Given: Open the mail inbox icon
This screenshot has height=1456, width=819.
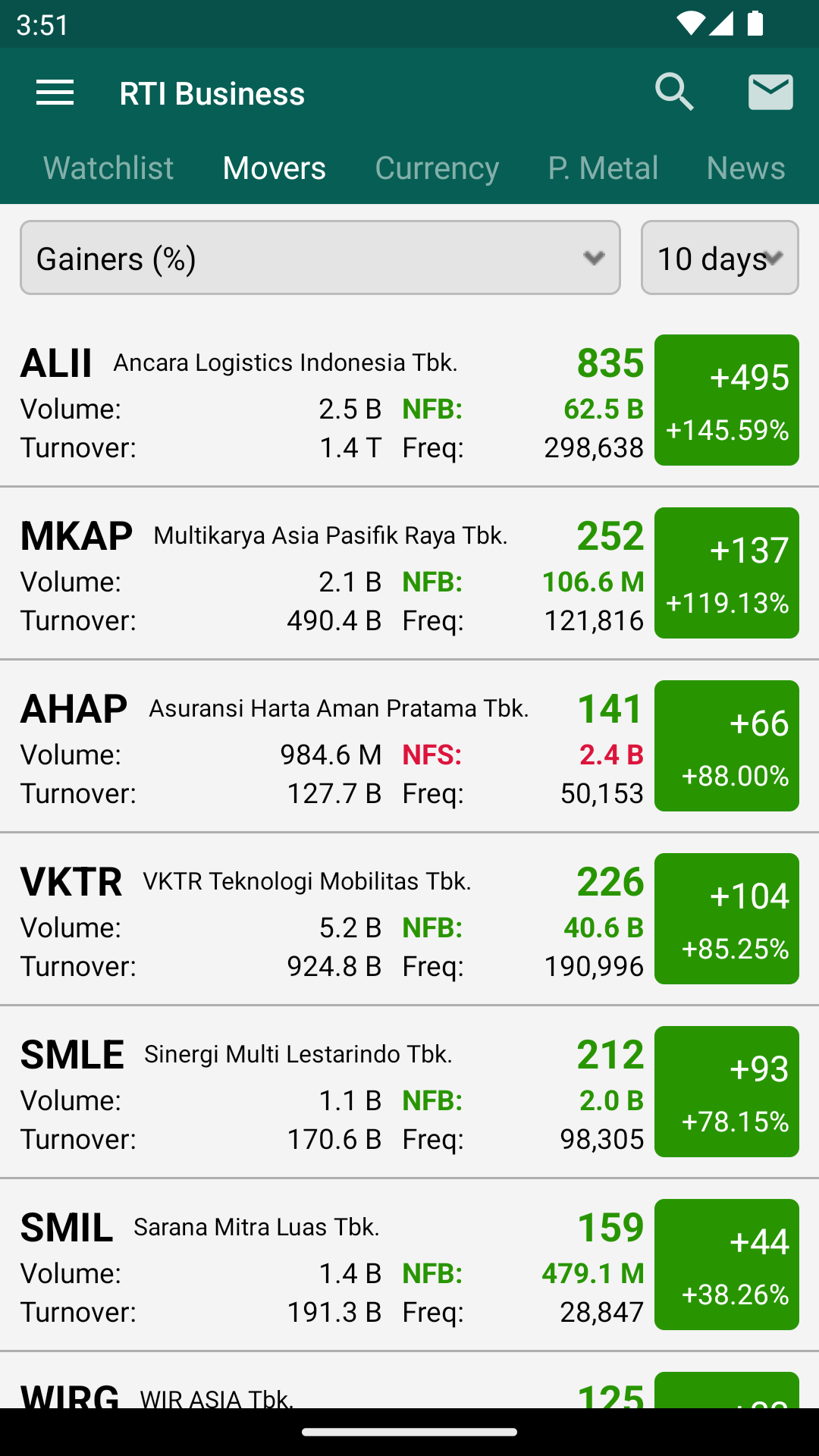Looking at the screenshot, I should [770, 93].
